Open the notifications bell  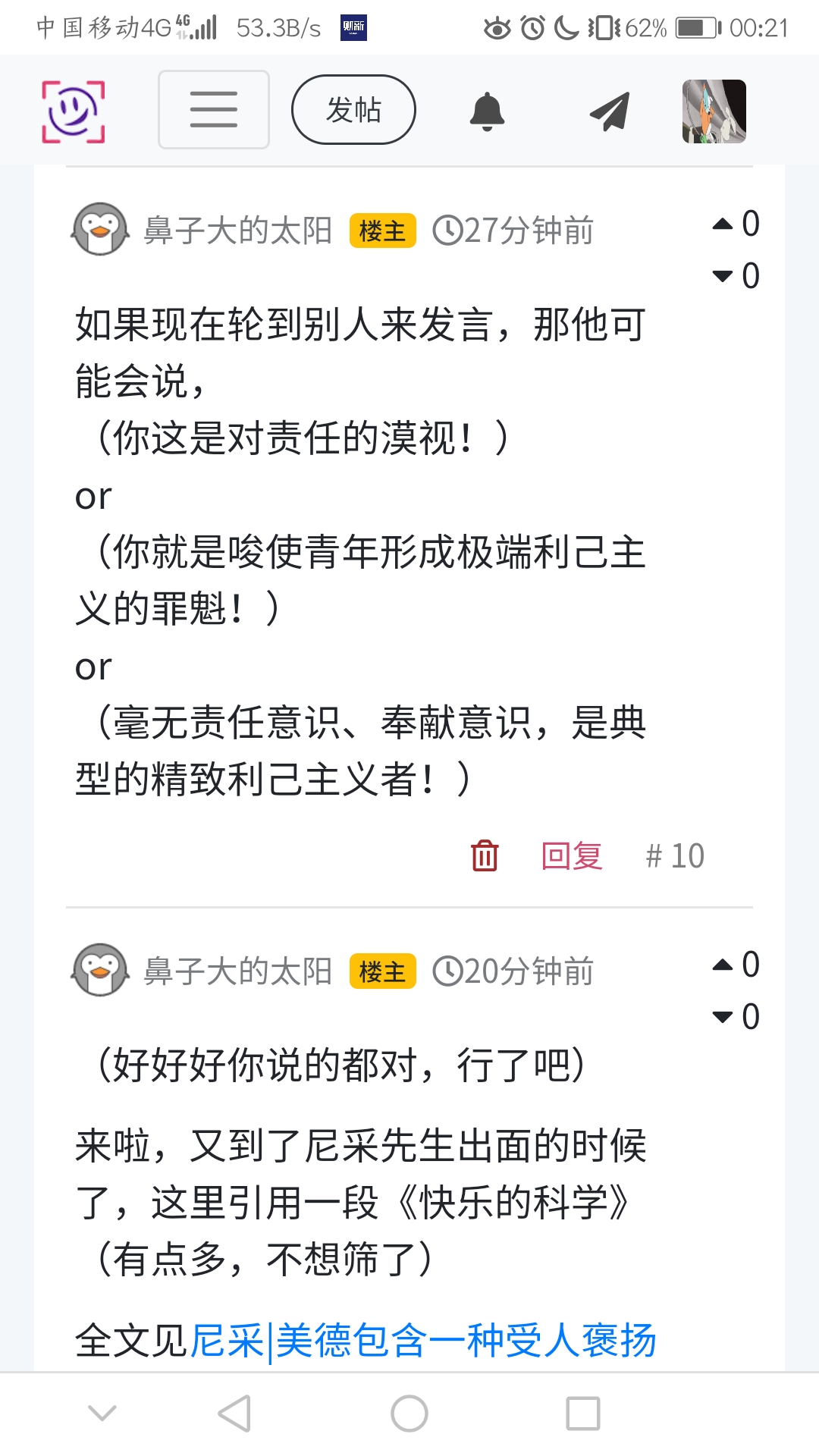tap(487, 111)
